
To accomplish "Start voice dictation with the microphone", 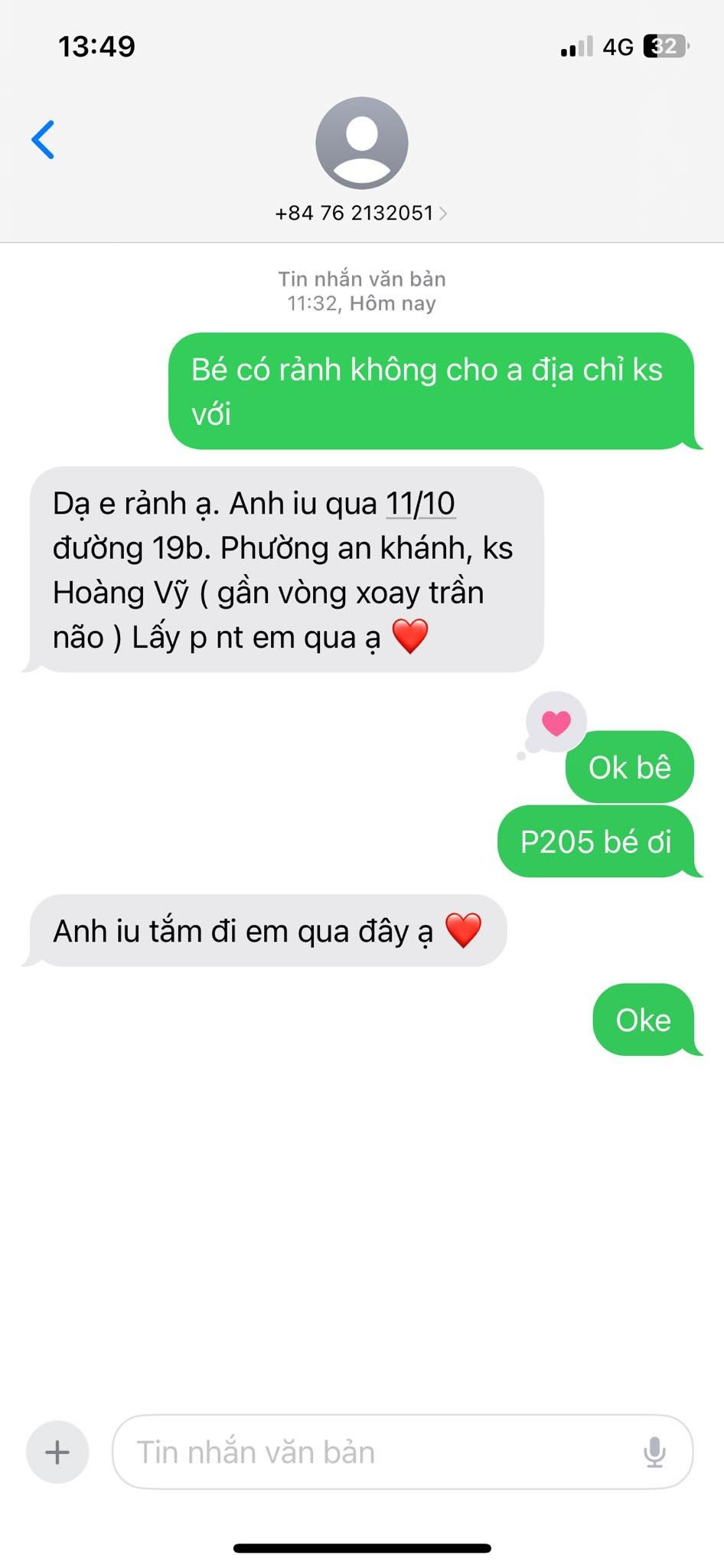I will point(654,1452).
